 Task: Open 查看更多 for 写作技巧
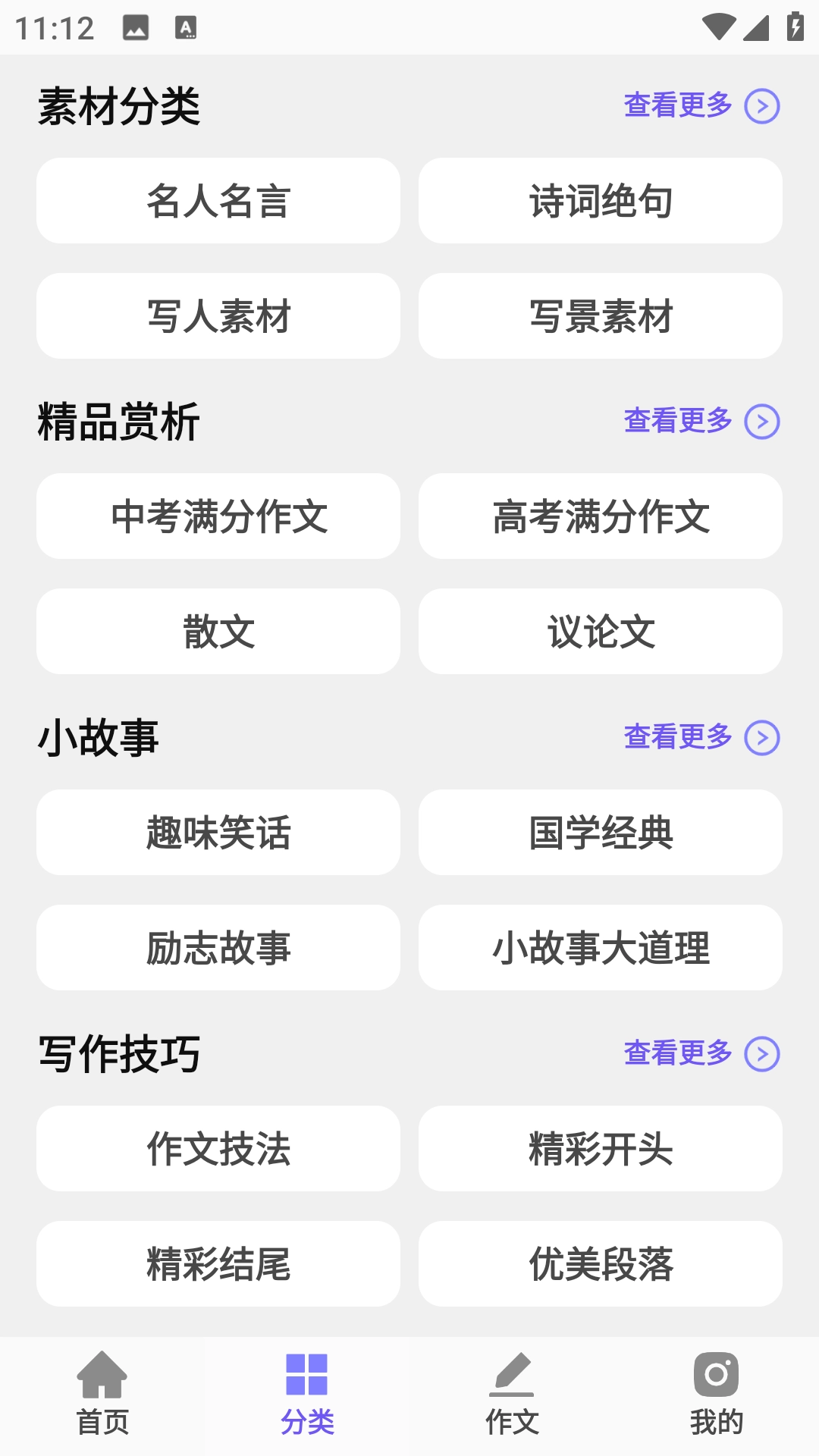[701, 1053]
